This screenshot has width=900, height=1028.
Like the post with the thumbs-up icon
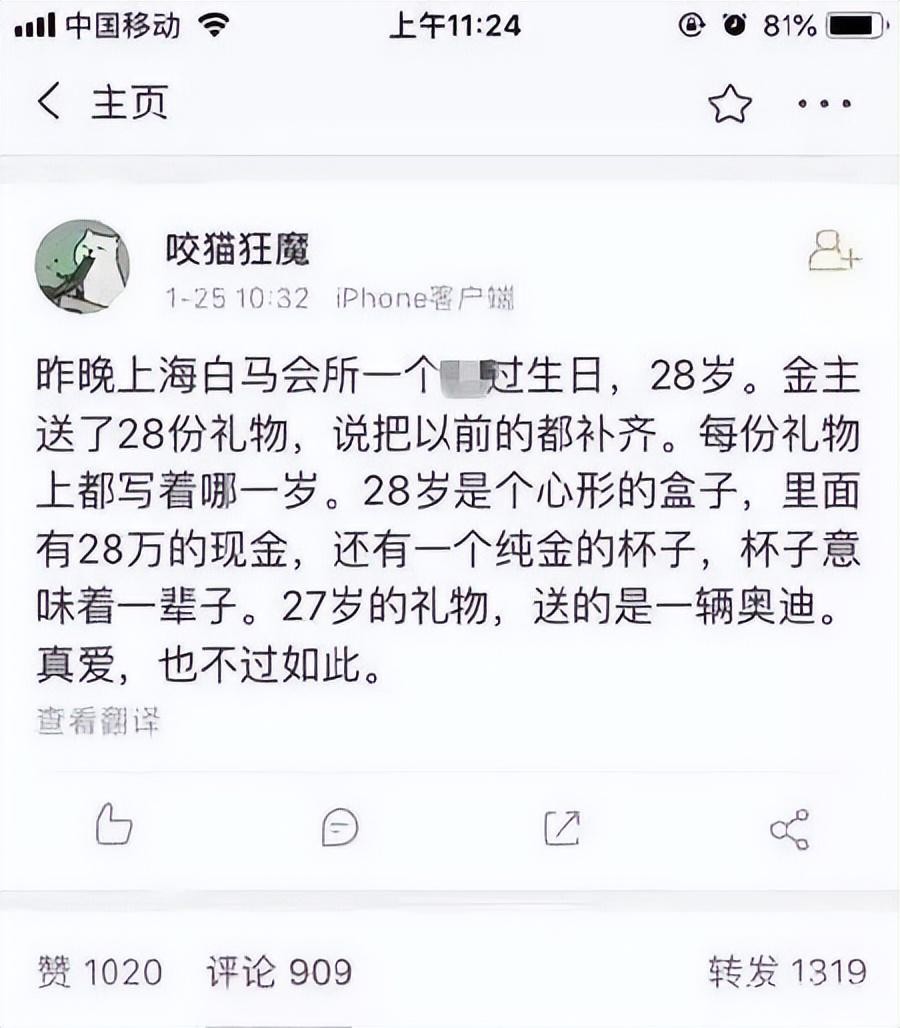(x=114, y=826)
